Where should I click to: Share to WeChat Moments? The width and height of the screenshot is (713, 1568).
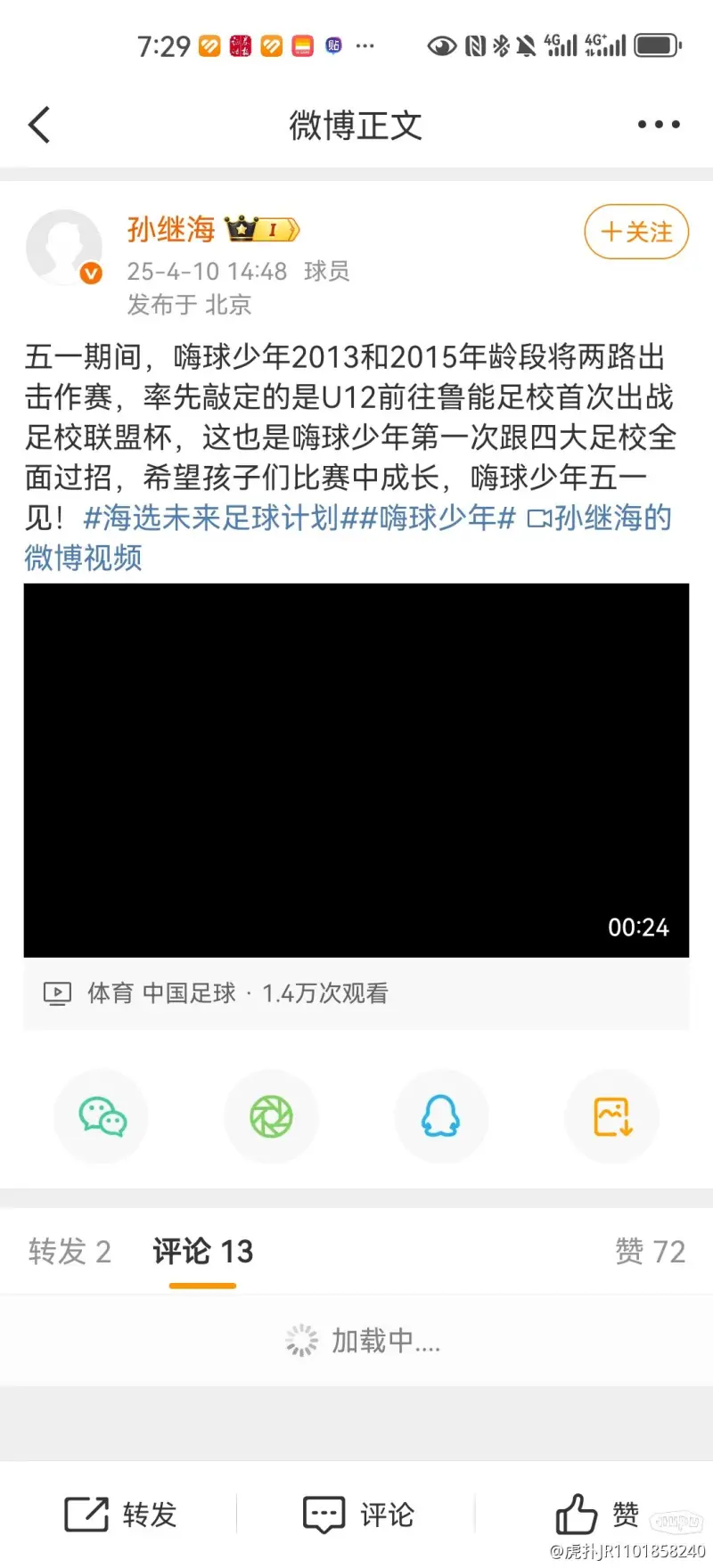point(272,1116)
